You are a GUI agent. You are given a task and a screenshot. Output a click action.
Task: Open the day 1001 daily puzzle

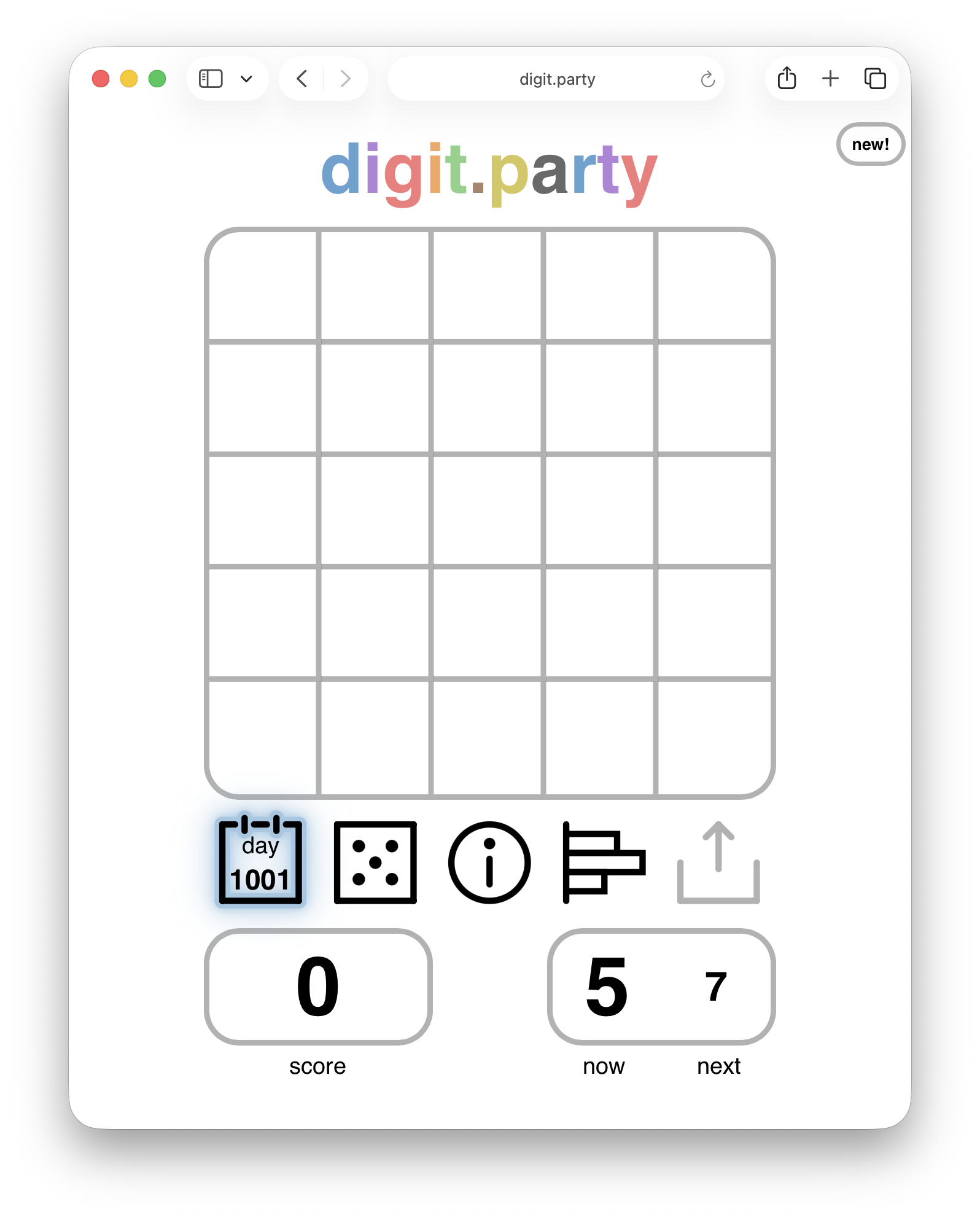click(x=260, y=862)
